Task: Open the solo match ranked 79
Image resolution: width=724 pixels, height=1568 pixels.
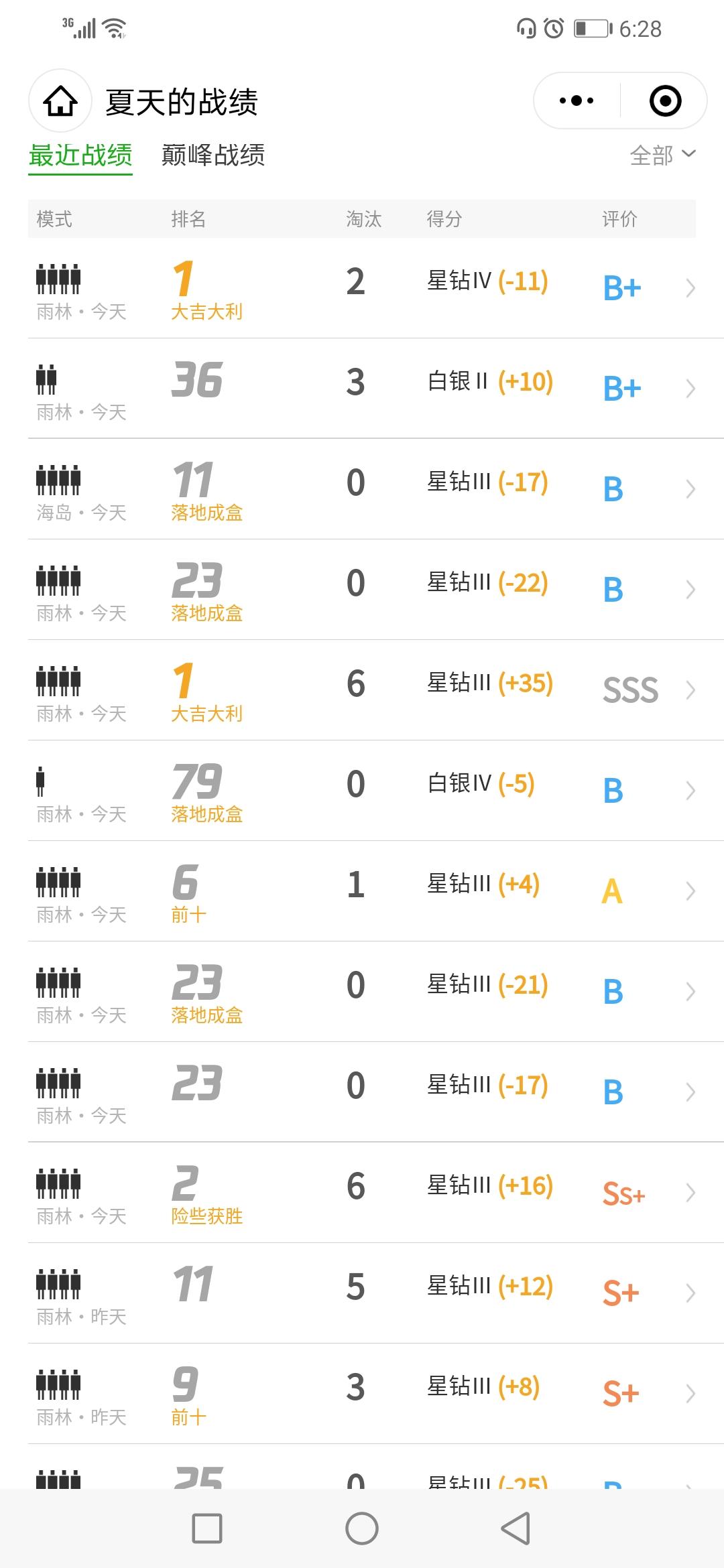Action: click(x=362, y=791)
